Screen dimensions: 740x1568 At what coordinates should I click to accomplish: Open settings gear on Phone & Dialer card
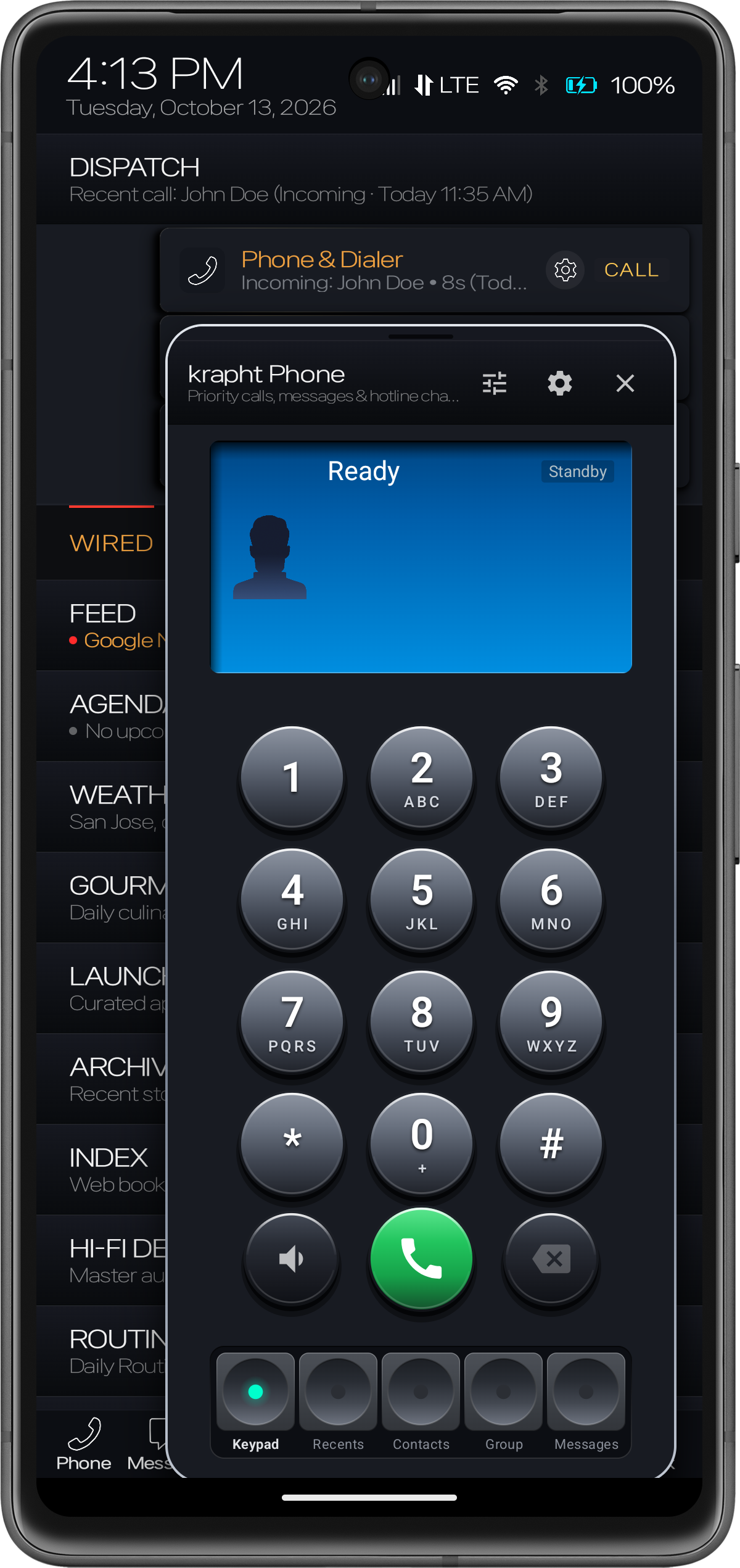(565, 270)
